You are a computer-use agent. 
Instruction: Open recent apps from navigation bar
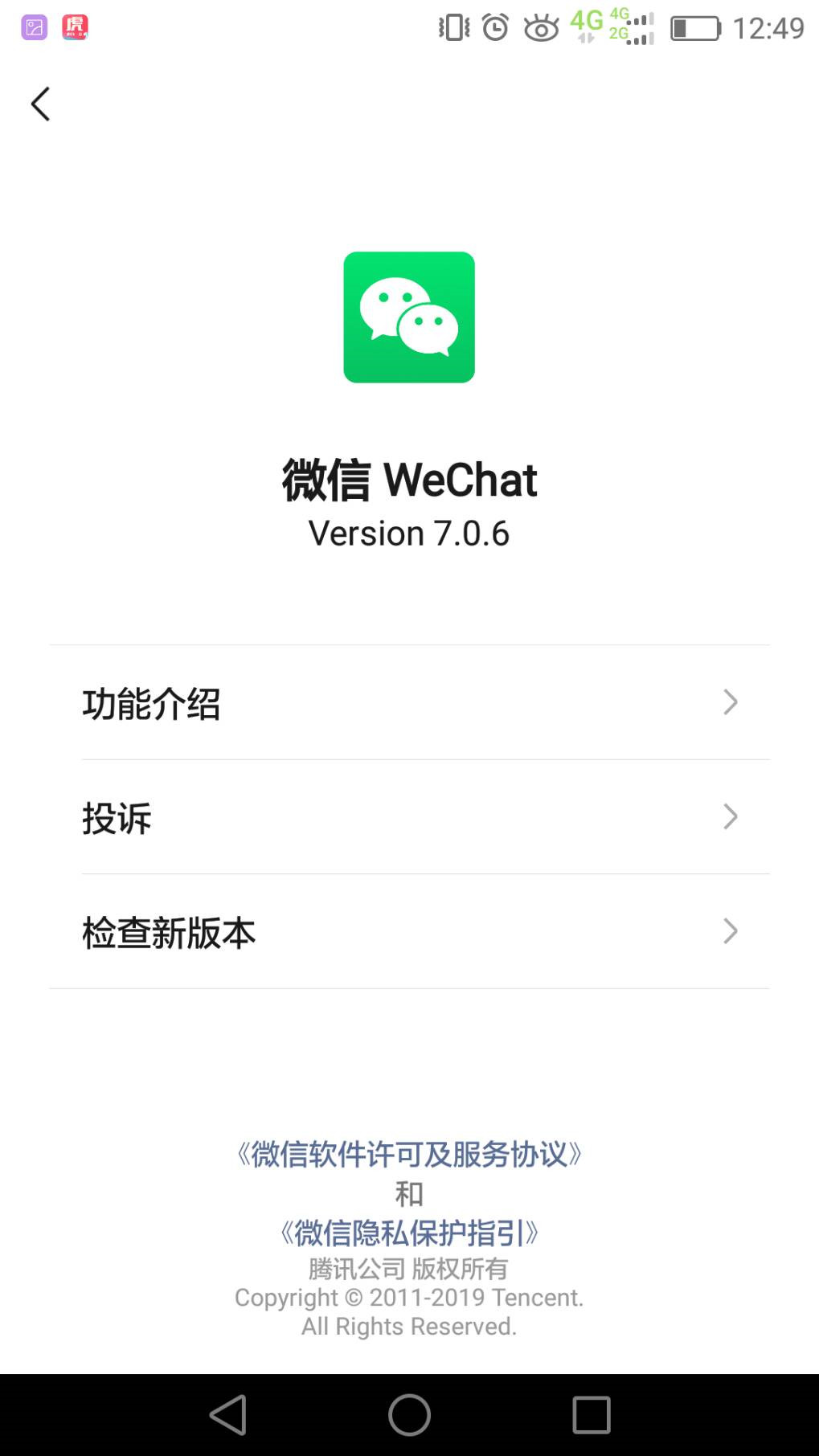pyautogui.click(x=592, y=1415)
